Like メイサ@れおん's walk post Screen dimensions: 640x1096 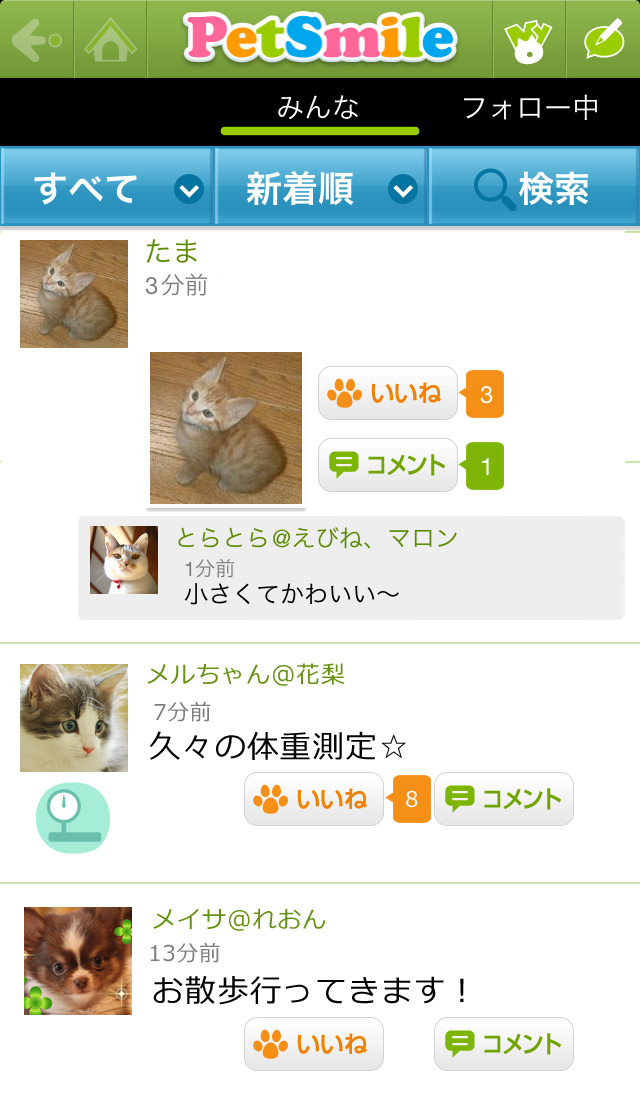coord(313,1044)
